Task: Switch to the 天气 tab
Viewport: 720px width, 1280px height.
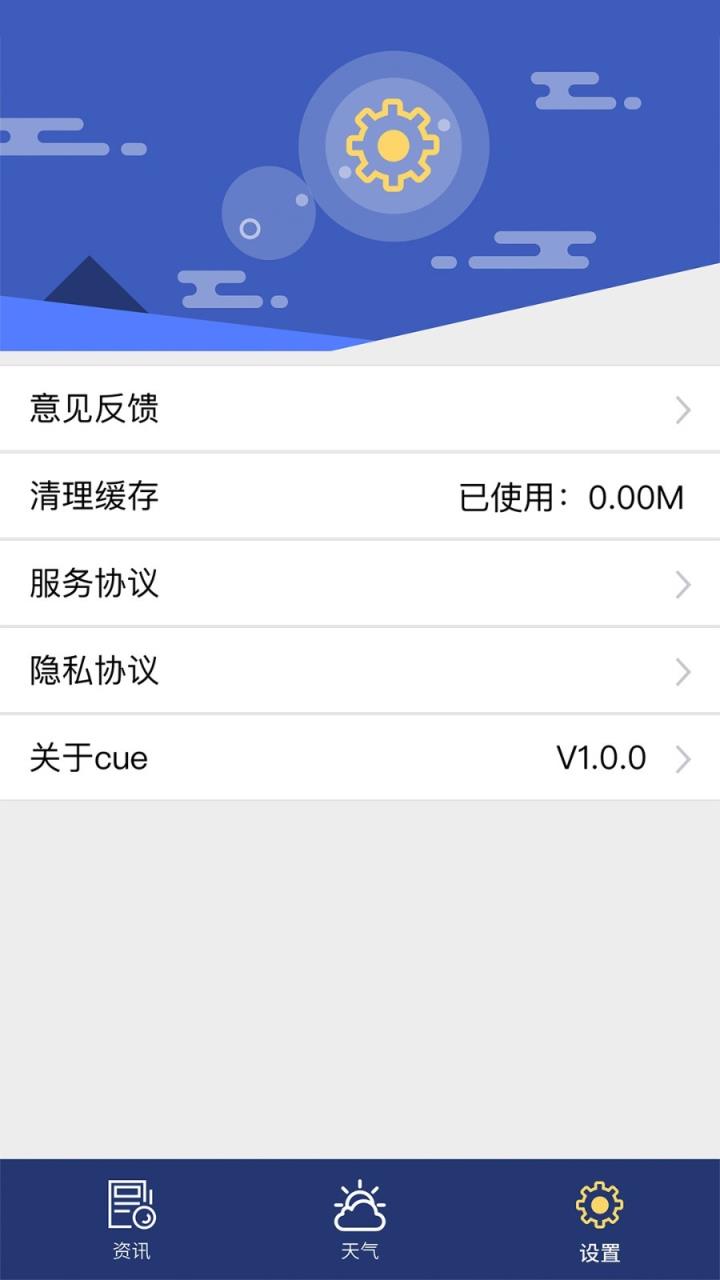Action: point(360,1220)
